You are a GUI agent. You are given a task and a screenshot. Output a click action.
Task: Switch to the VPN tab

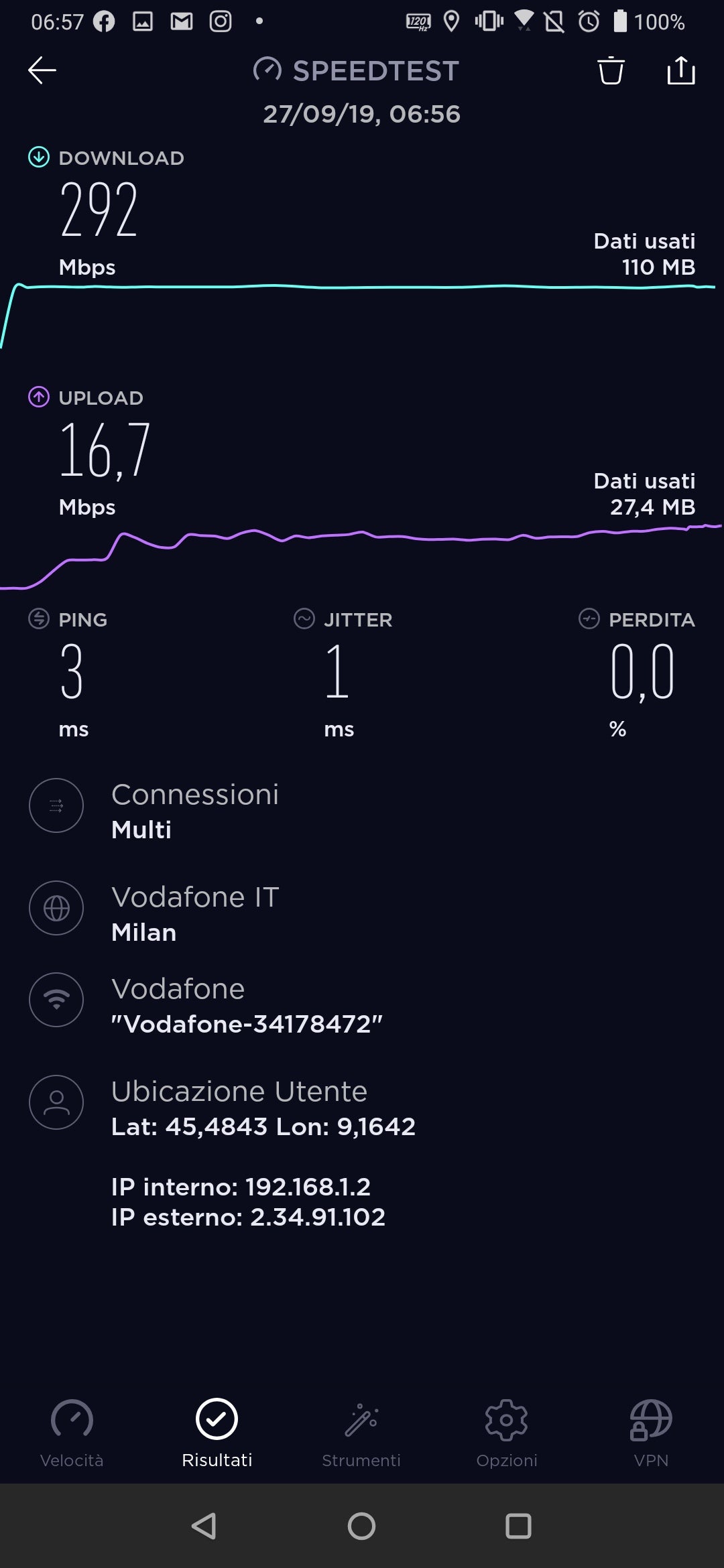(651, 1433)
